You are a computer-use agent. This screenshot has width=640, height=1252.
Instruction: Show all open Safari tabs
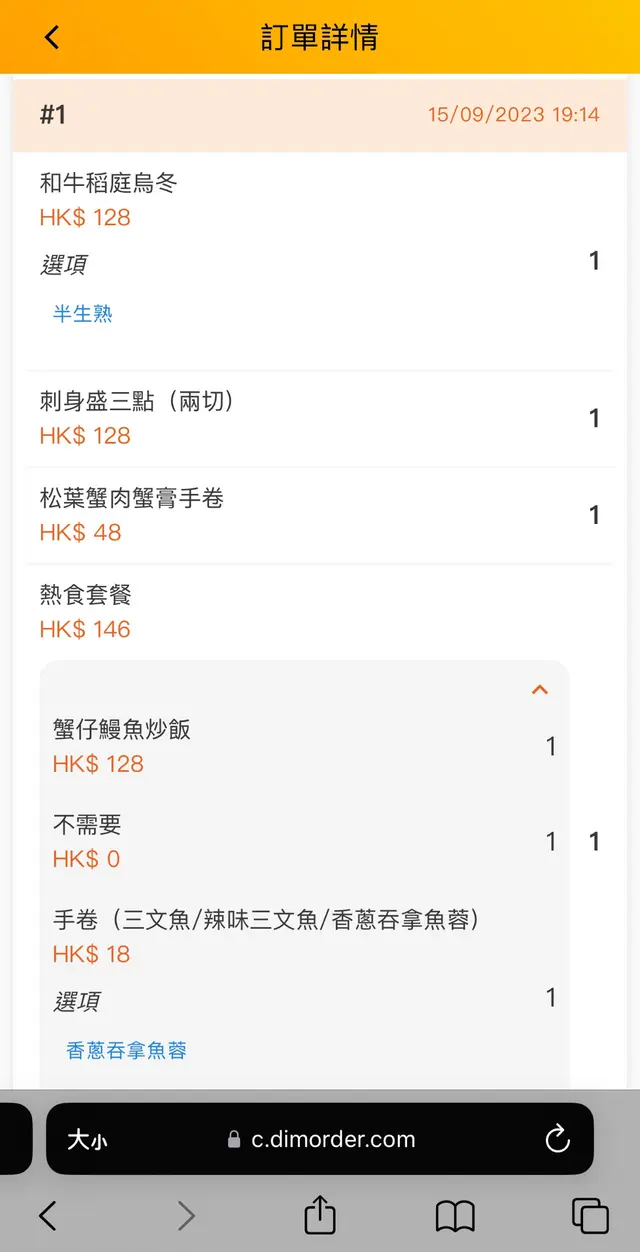[590, 1216]
